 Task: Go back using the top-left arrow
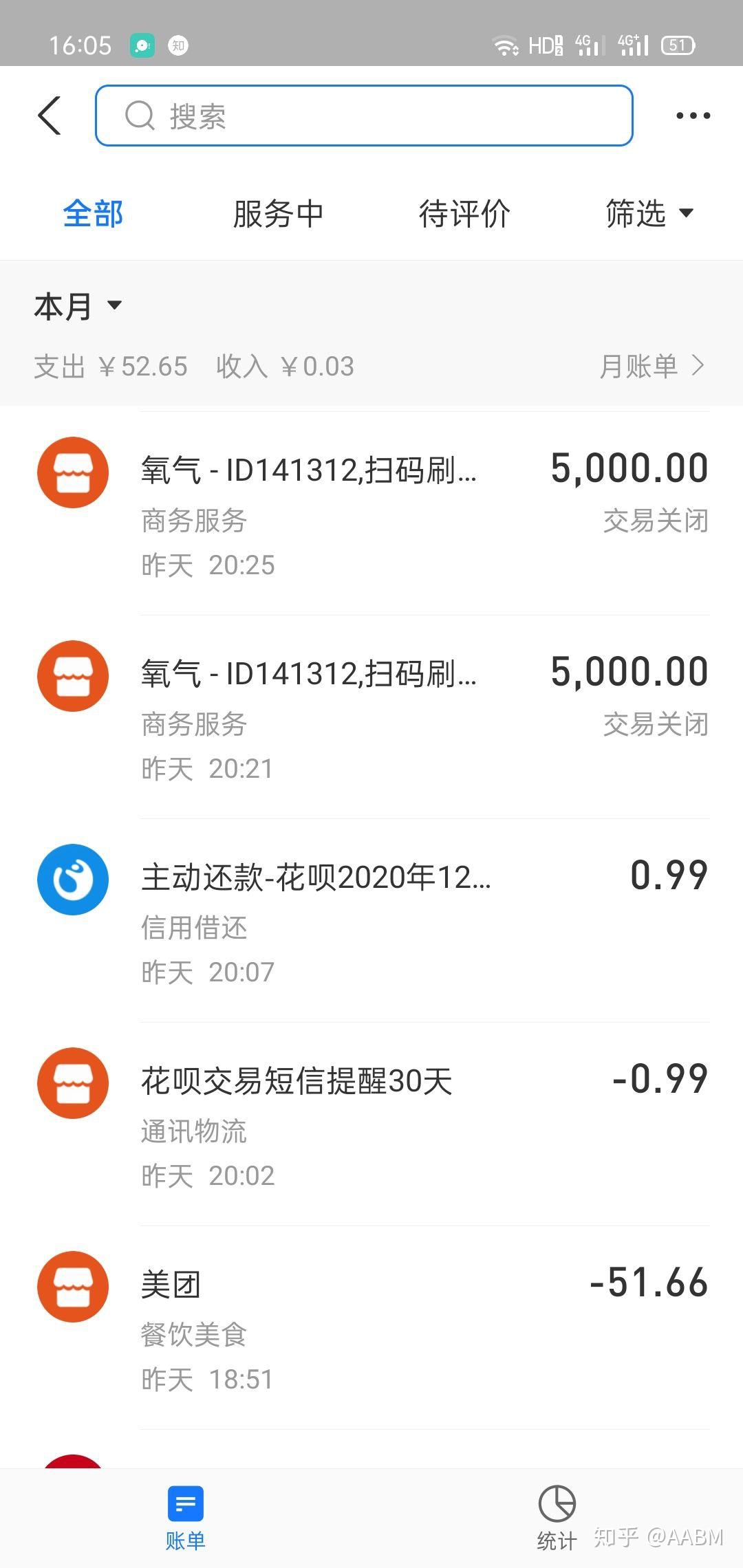(50, 116)
